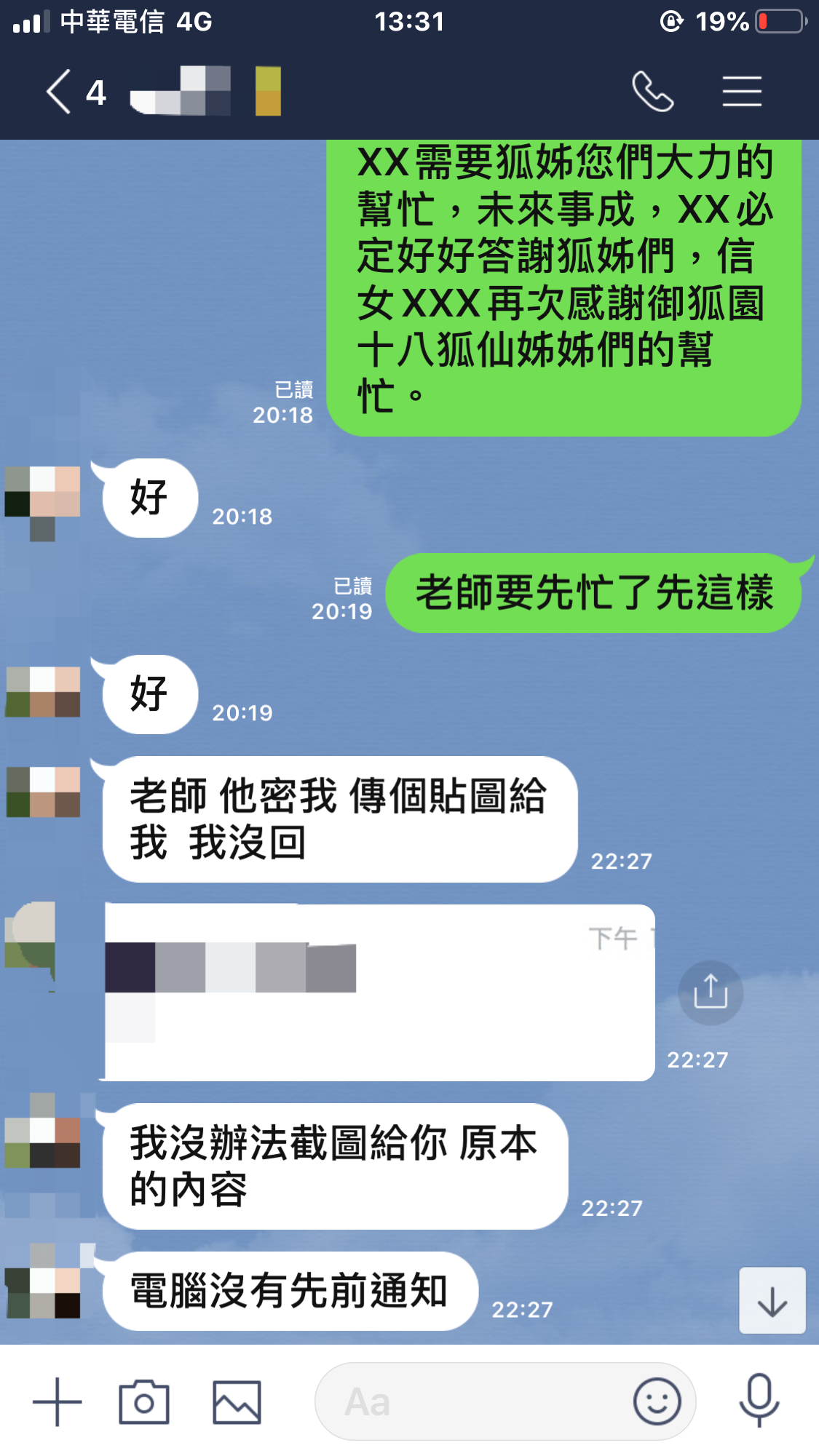Open the camera to take a photo
819x1456 pixels.
pos(144,1401)
